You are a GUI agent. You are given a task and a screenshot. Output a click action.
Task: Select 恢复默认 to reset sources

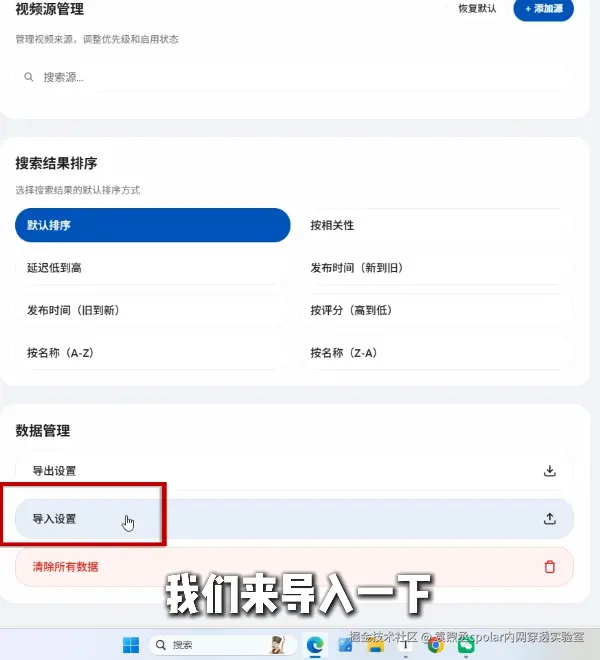coord(477,9)
